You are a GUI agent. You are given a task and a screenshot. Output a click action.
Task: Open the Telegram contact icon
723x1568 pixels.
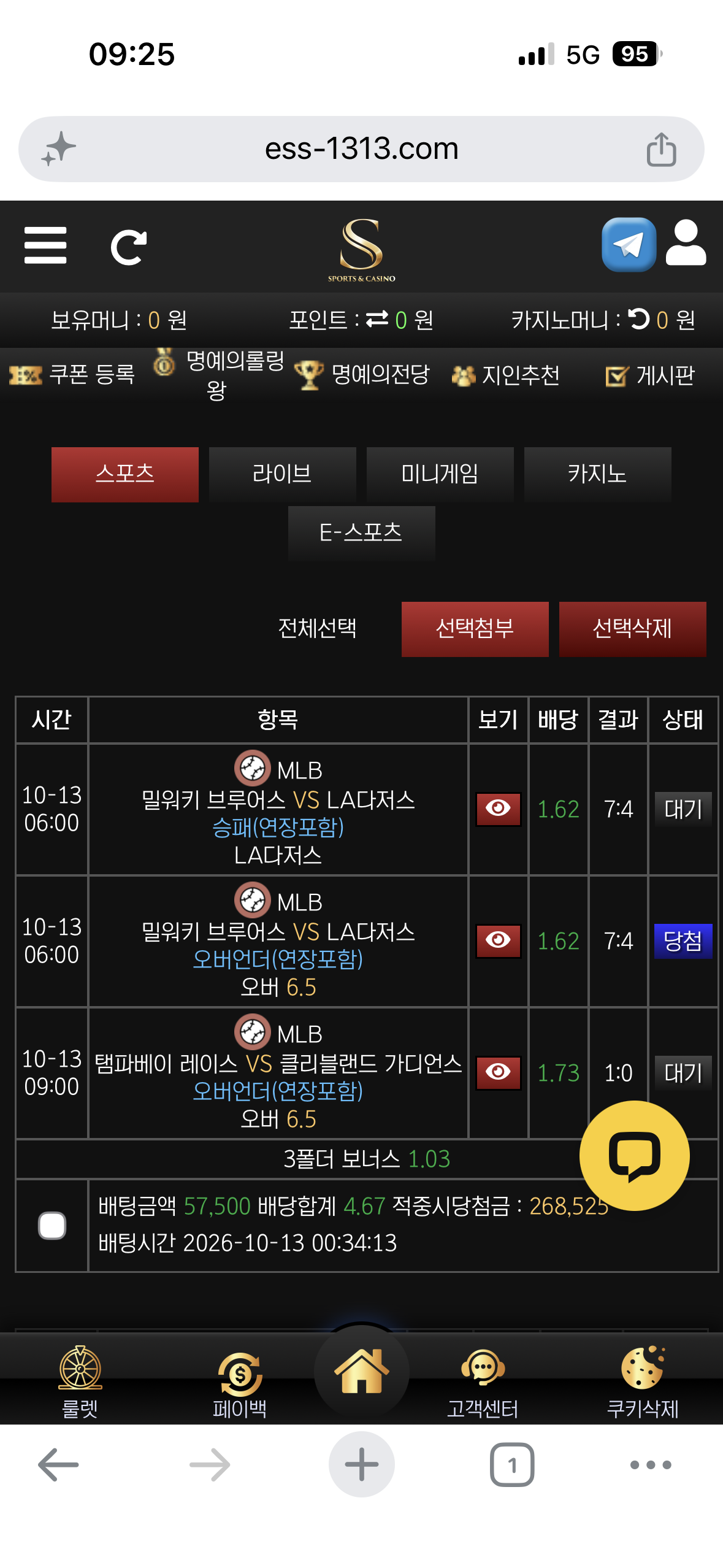629,245
